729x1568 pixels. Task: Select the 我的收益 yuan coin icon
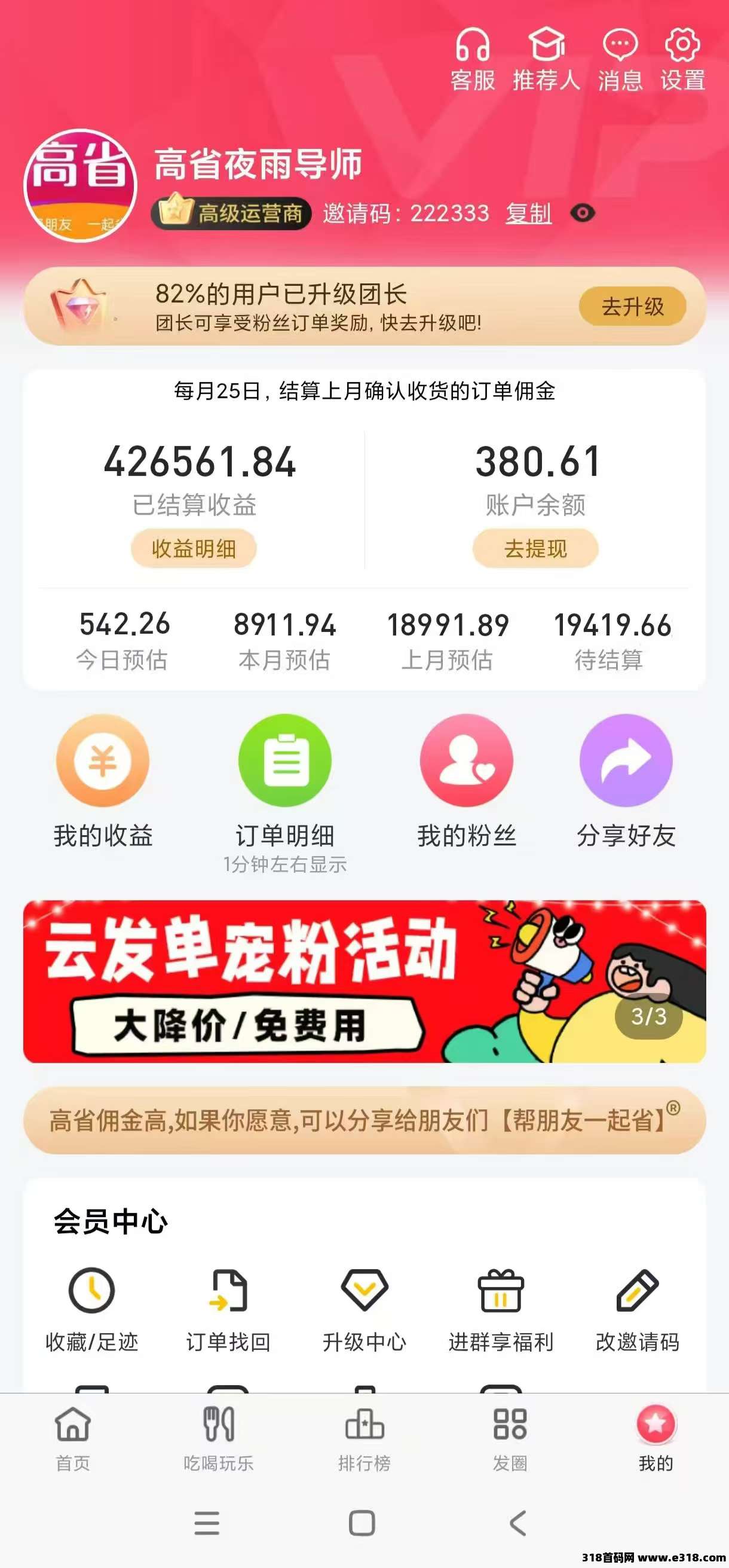102,761
